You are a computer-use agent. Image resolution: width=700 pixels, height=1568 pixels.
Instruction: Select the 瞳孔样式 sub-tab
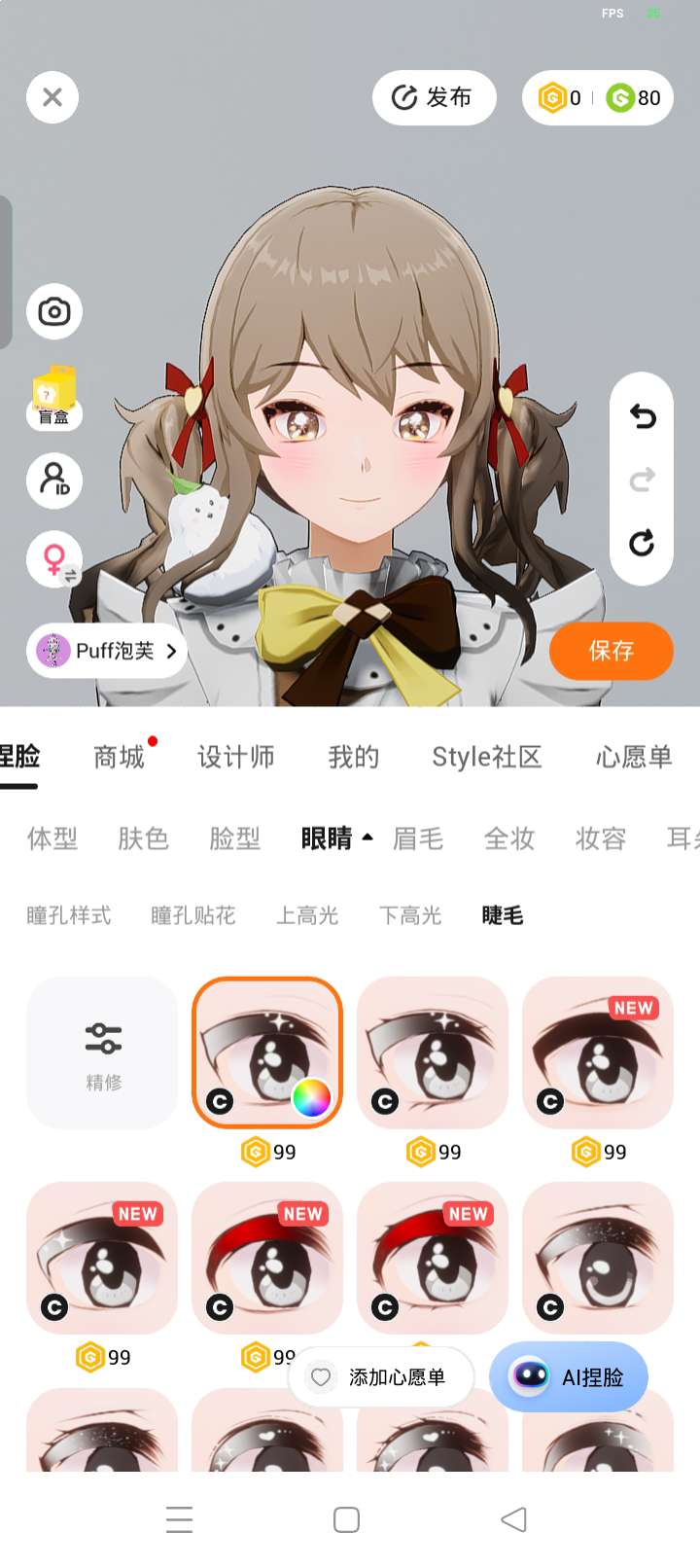click(x=69, y=915)
